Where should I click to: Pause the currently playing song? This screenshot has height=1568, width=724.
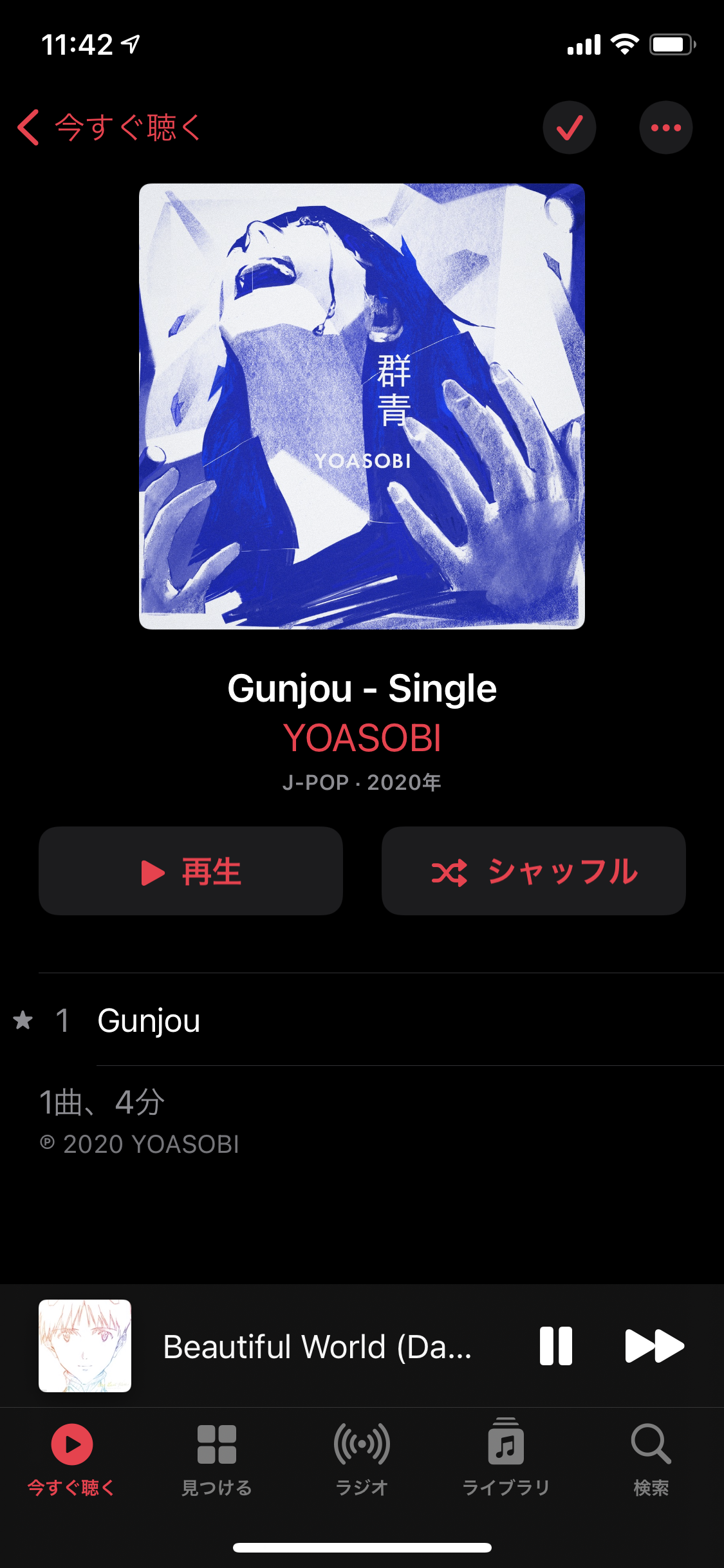click(555, 1346)
